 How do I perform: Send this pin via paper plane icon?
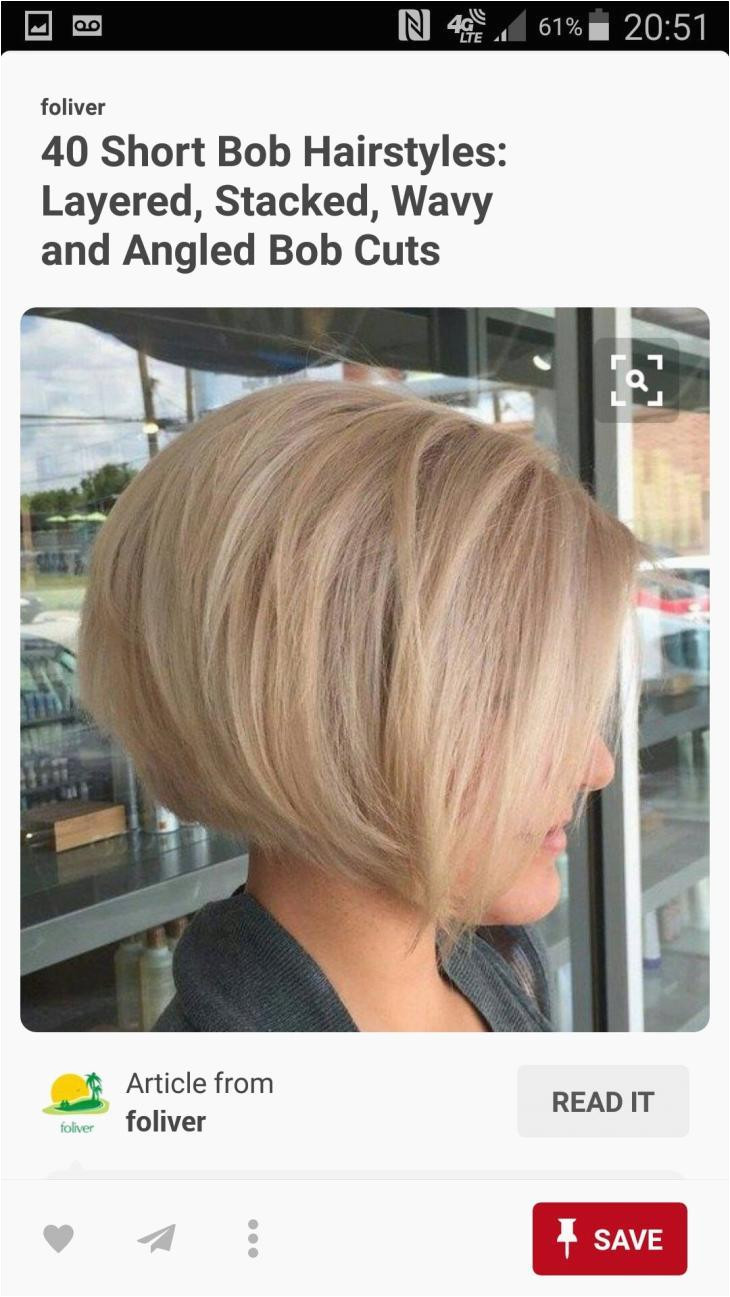(156, 1239)
